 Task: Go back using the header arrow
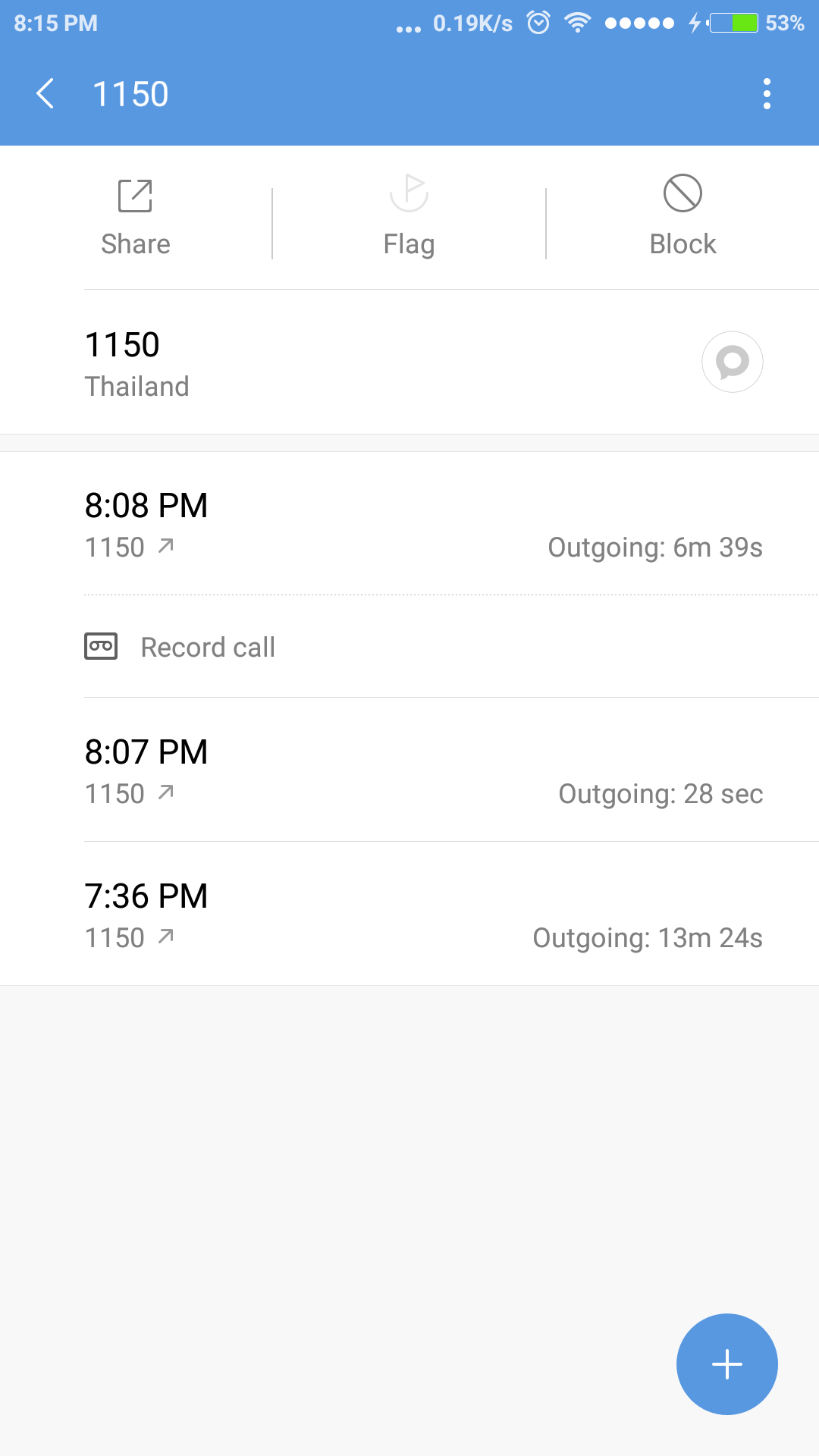(45, 94)
